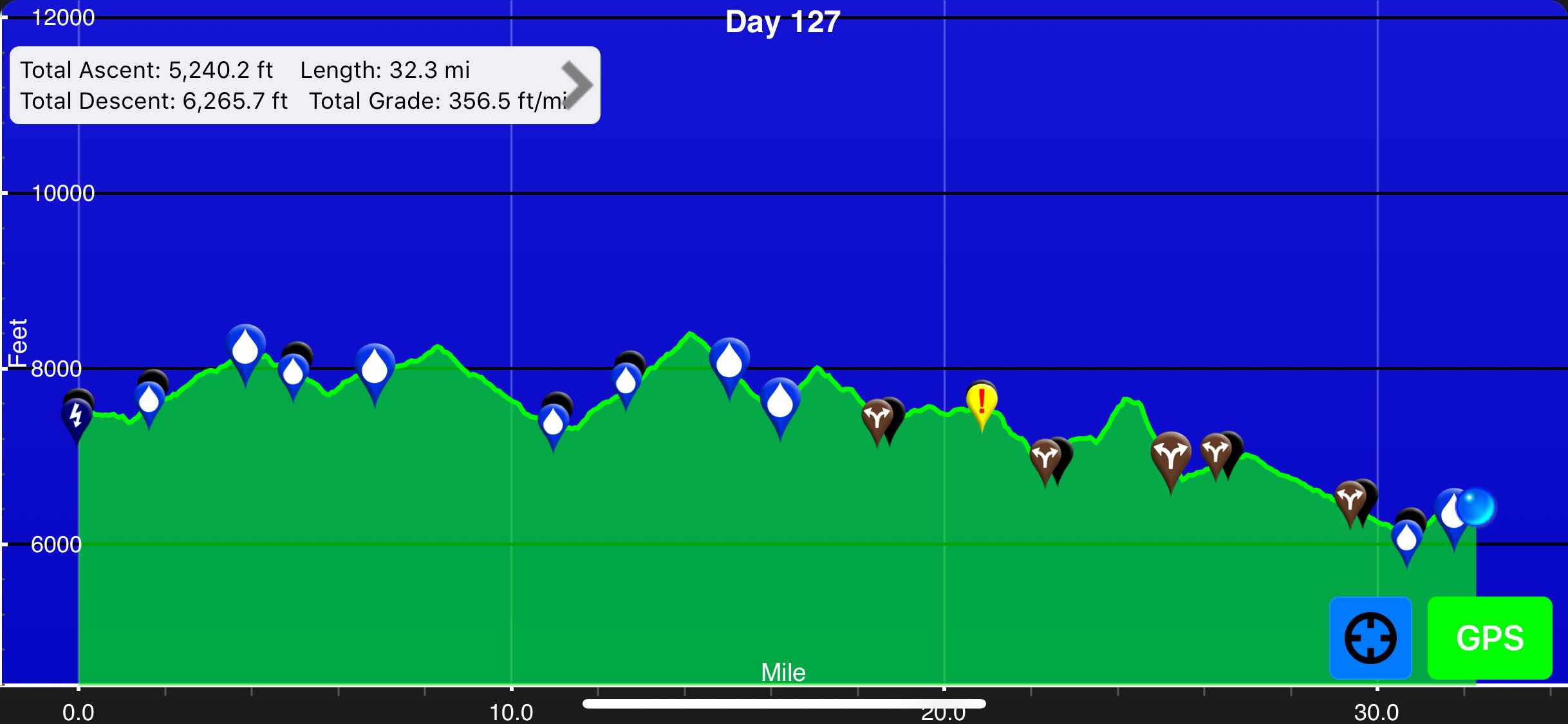Expand the stats panel with the chevron arrow
The width and height of the screenshot is (1568, 724).
(577, 85)
